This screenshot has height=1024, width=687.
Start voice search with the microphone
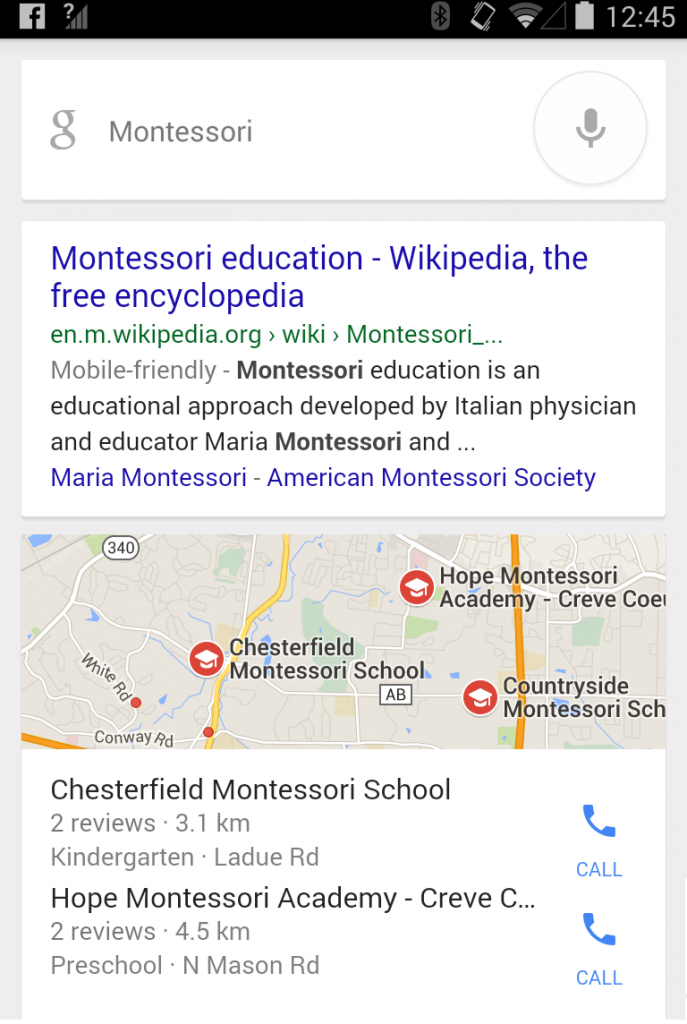point(590,129)
